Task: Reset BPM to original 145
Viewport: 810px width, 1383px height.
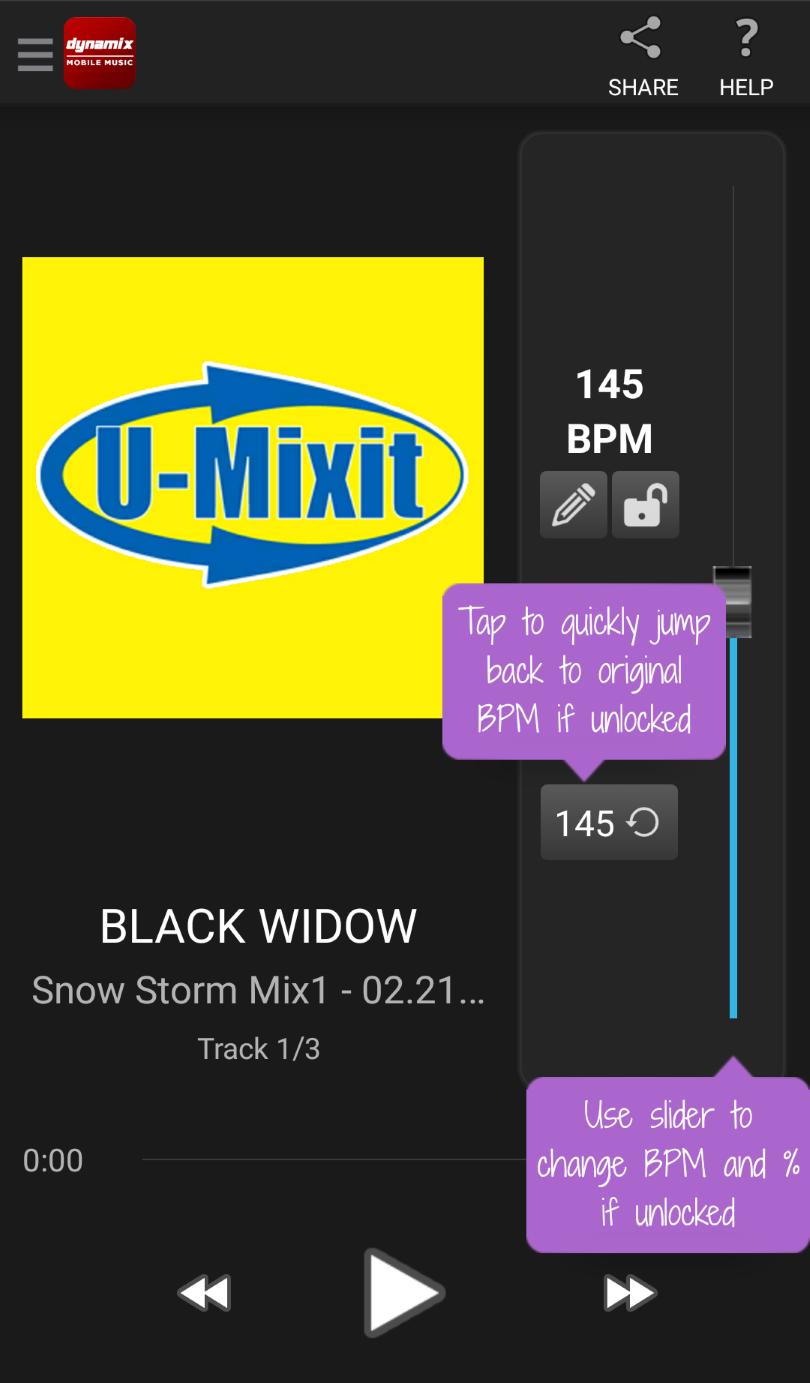Action: pos(609,822)
